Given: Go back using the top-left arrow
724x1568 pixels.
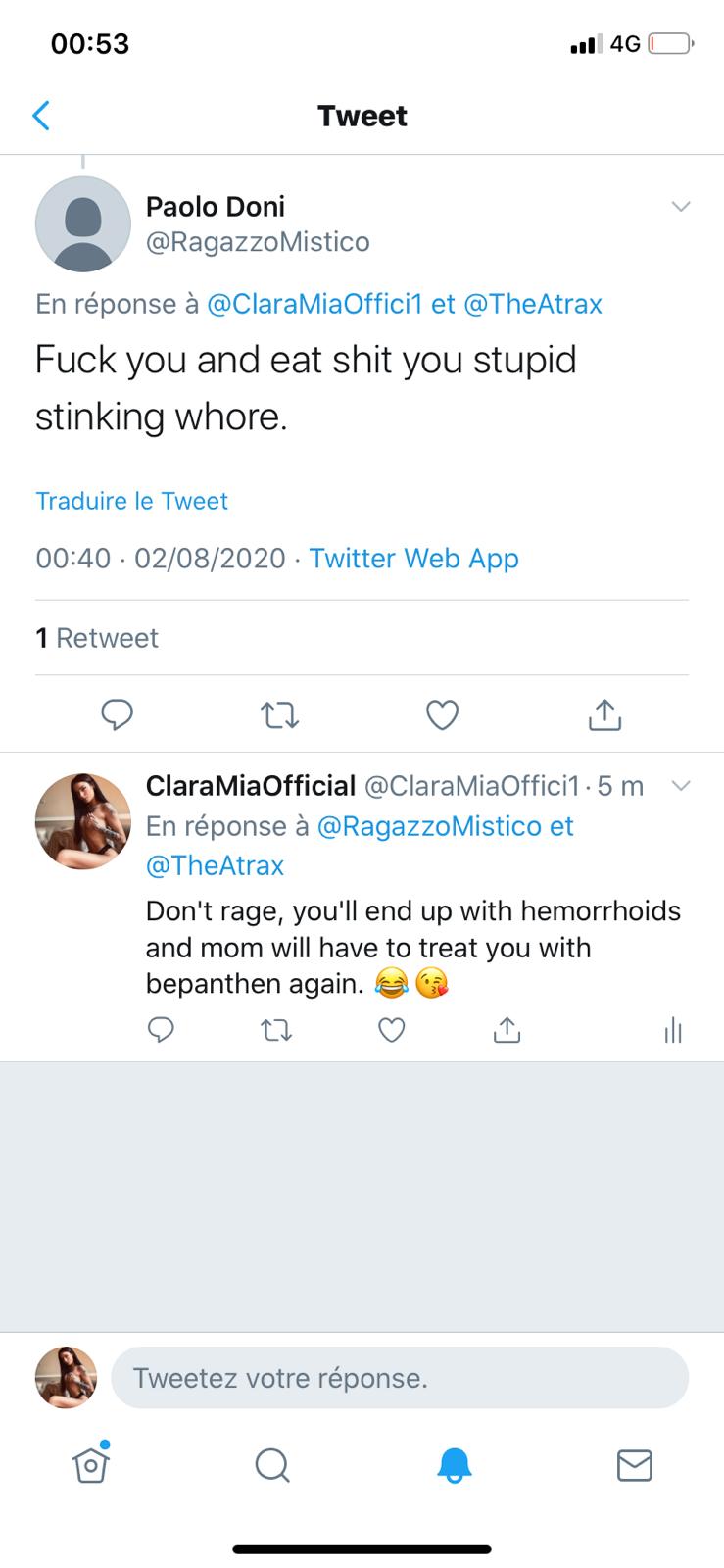Looking at the screenshot, I should [x=41, y=116].
